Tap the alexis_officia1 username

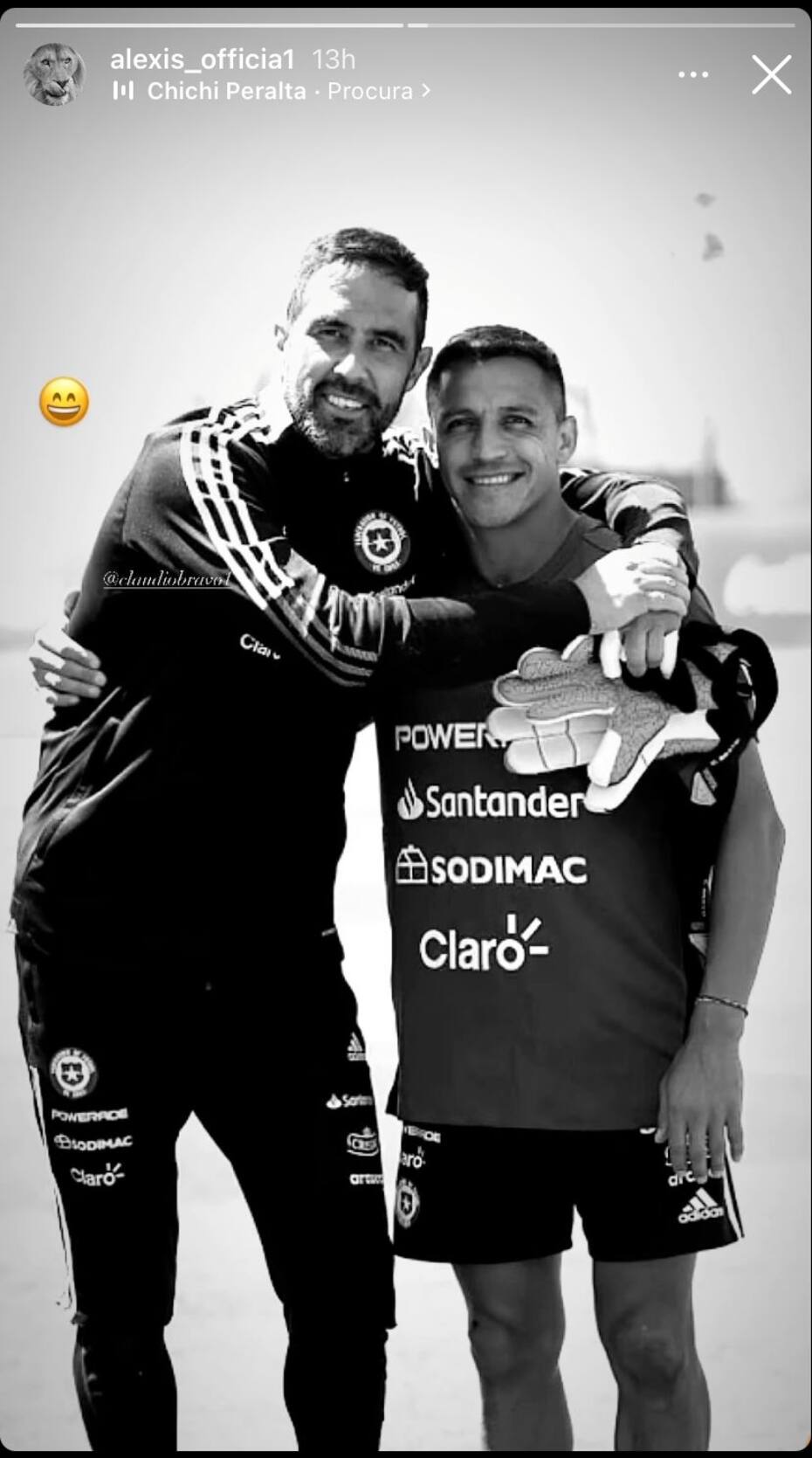[x=202, y=59]
